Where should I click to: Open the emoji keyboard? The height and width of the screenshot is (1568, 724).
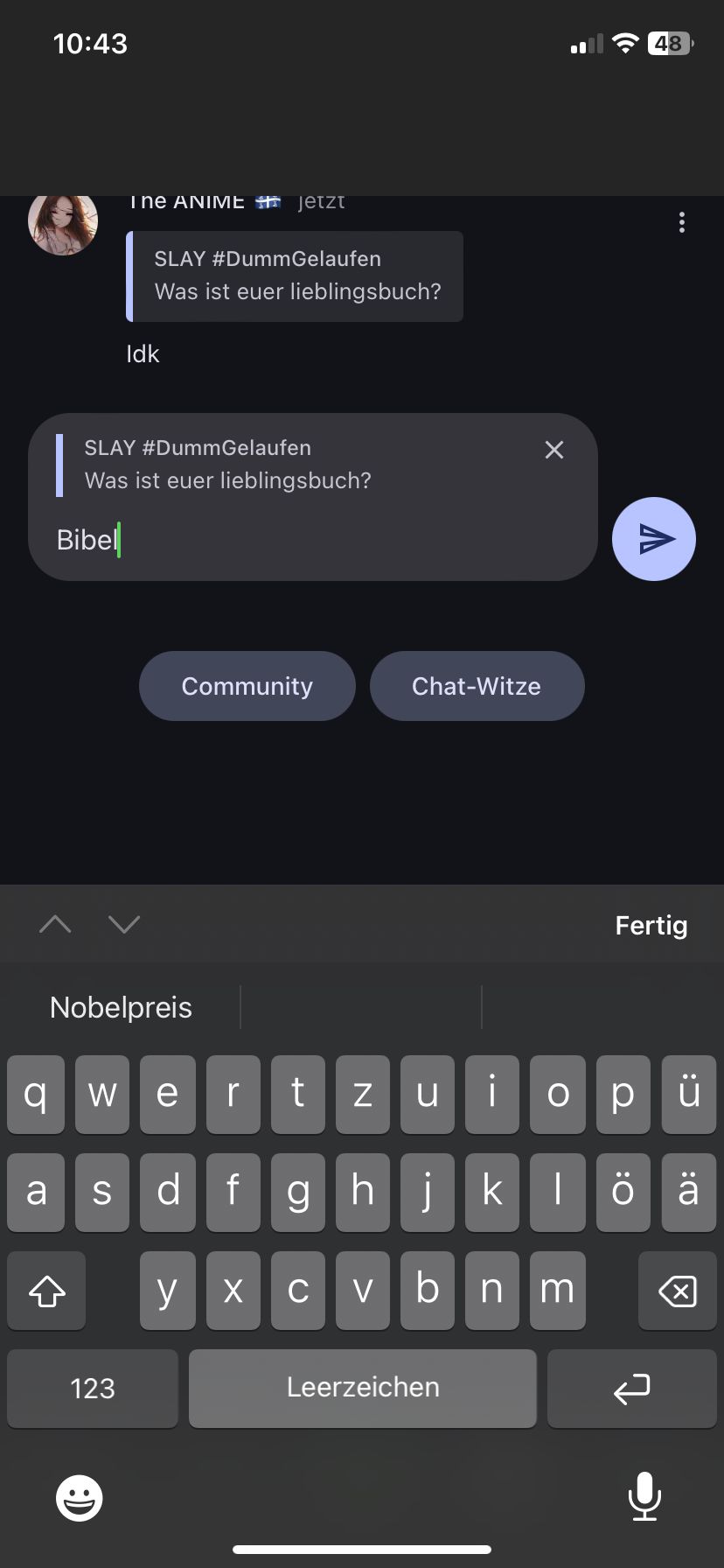(80, 1497)
